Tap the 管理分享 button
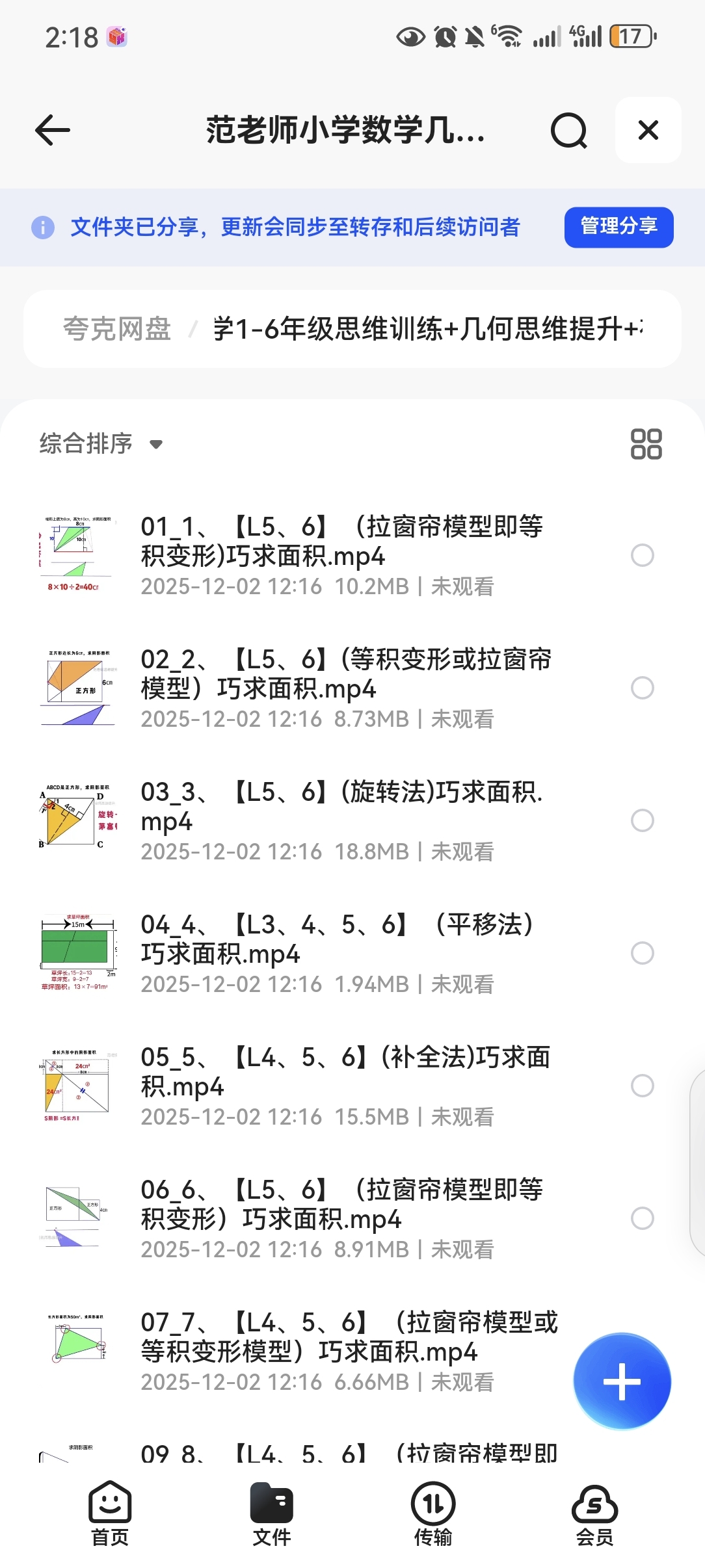The height and width of the screenshot is (1568, 705). tap(619, 227)
